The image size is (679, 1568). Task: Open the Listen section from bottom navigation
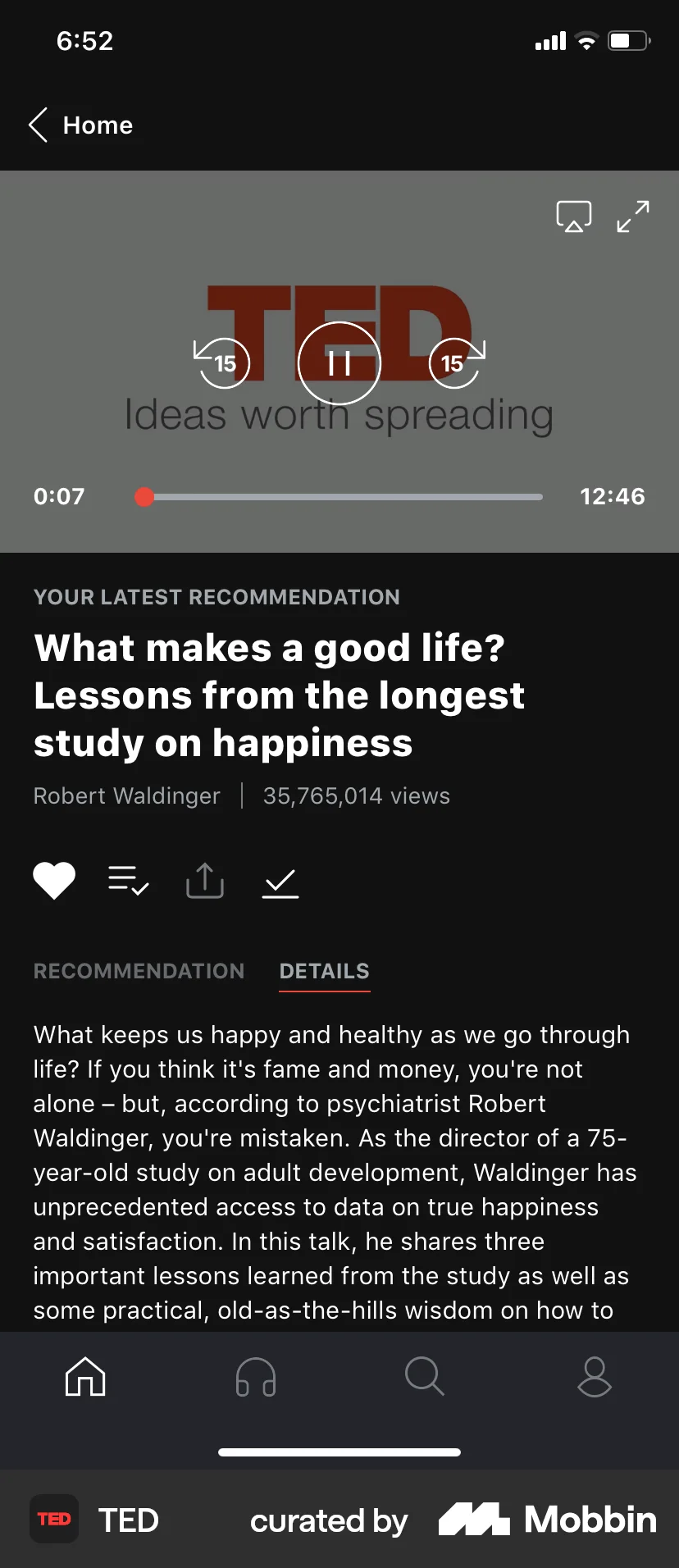(x=254, y=1378)
